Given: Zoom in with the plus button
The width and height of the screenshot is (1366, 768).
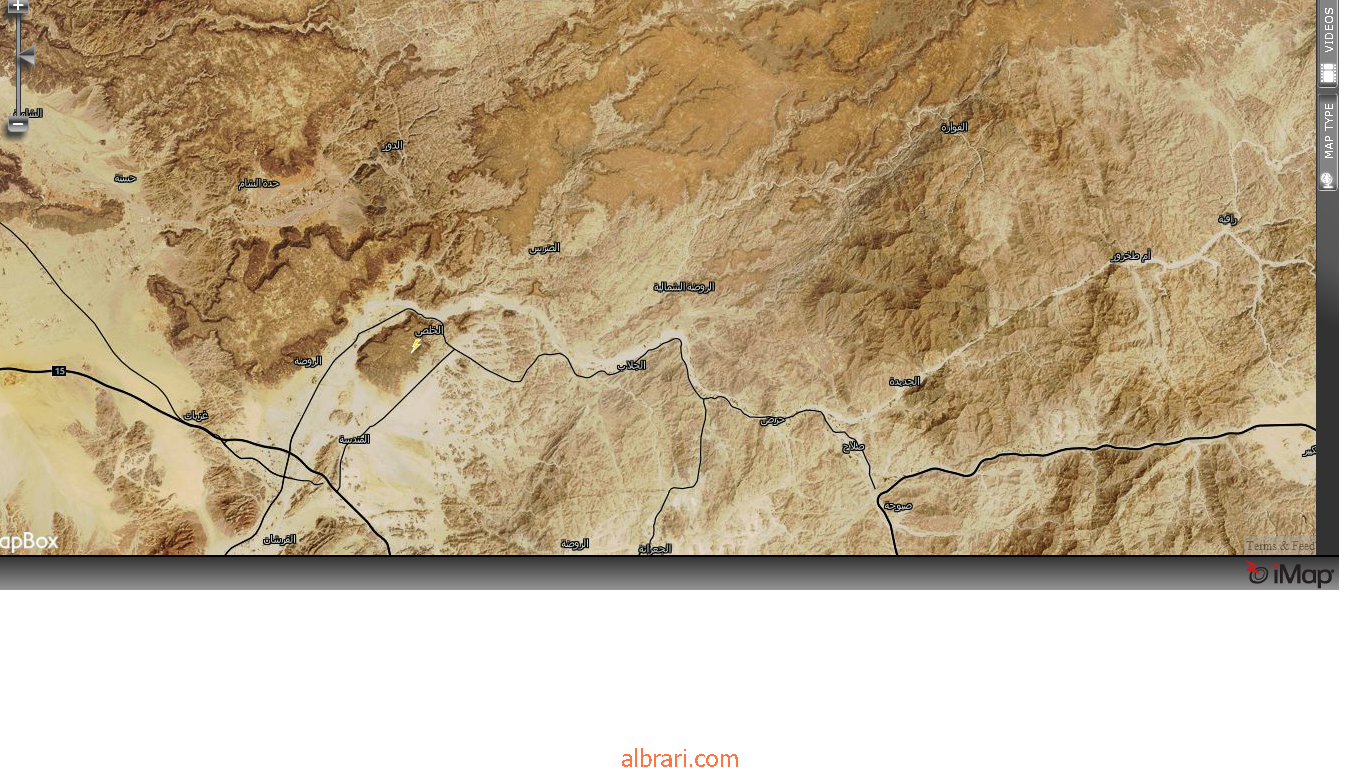Looking at the screenshot, I should pos(17,5).
